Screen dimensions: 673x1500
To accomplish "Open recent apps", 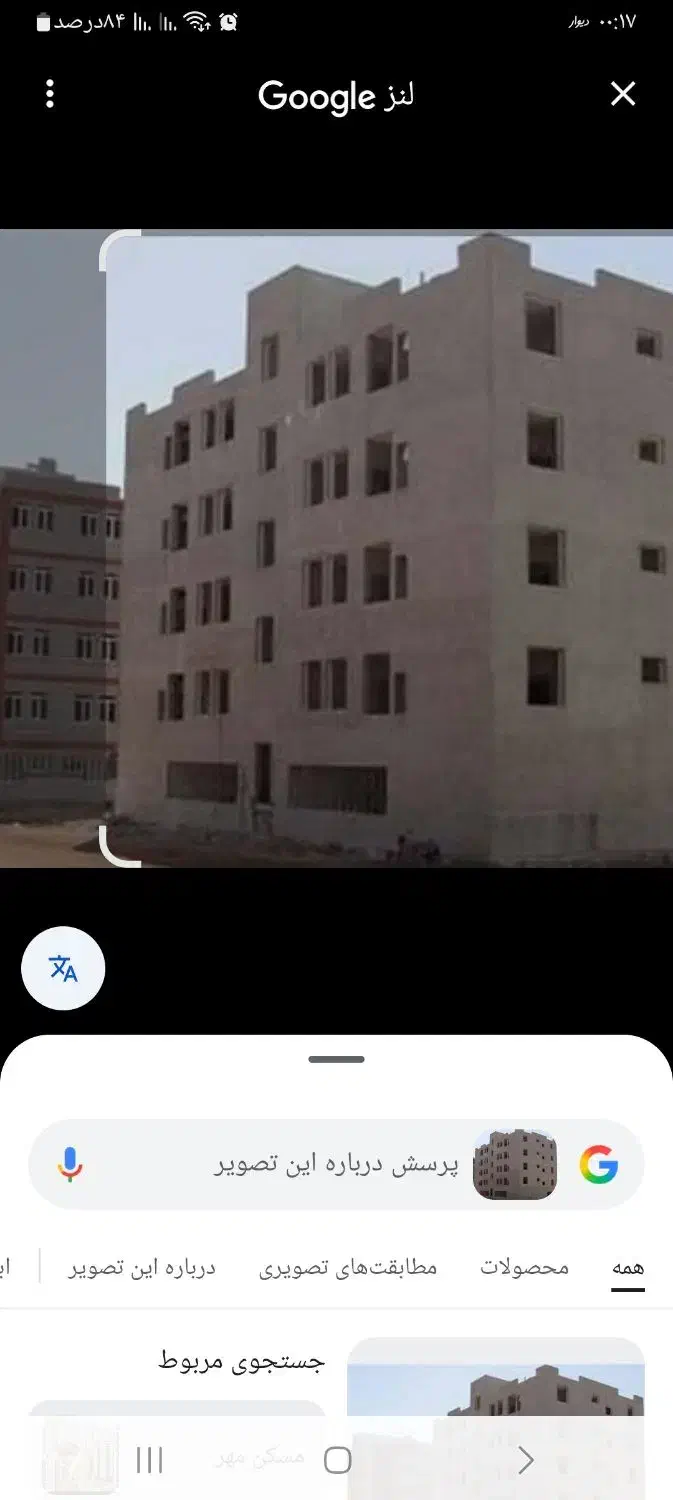I will [x=149, y=1461].
